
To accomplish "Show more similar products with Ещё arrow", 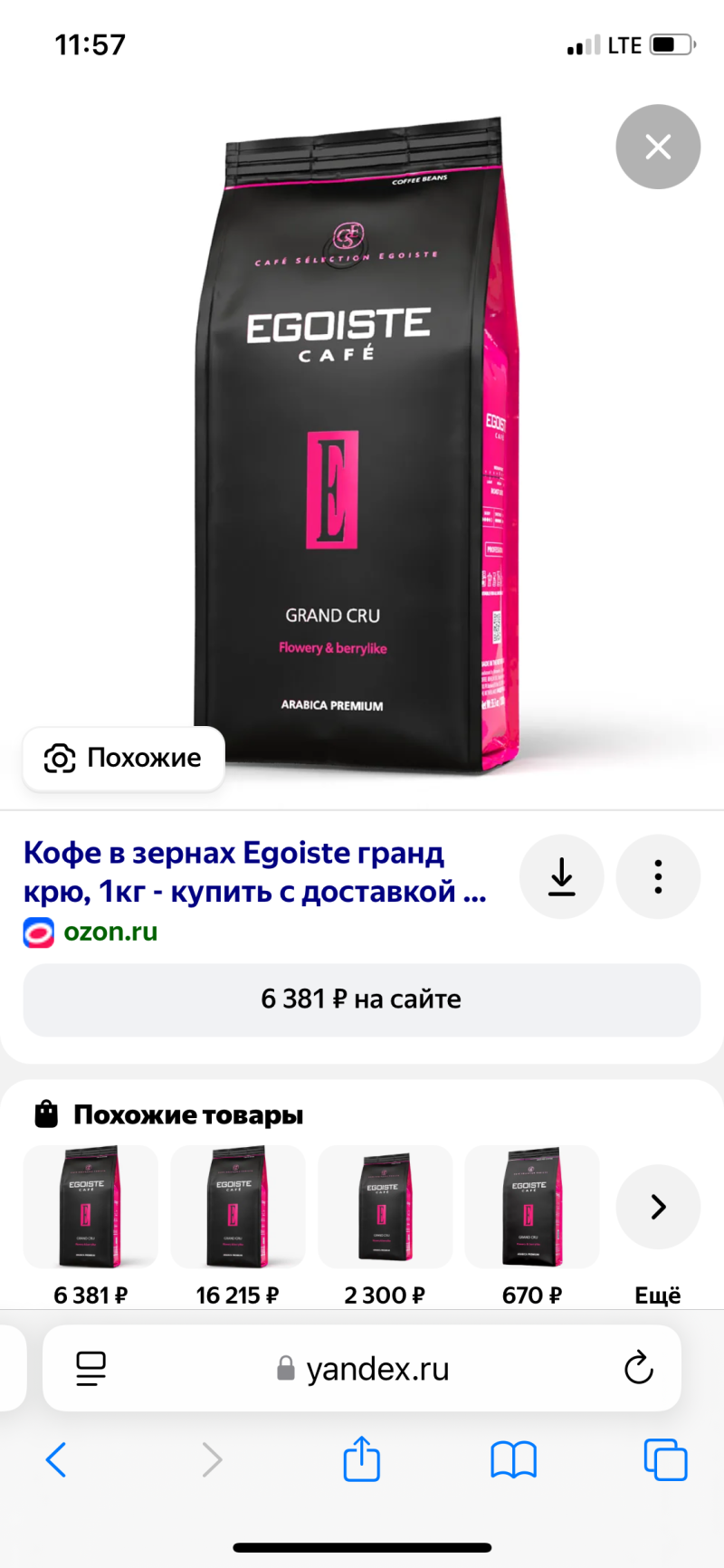I will tap(658, 1207).
